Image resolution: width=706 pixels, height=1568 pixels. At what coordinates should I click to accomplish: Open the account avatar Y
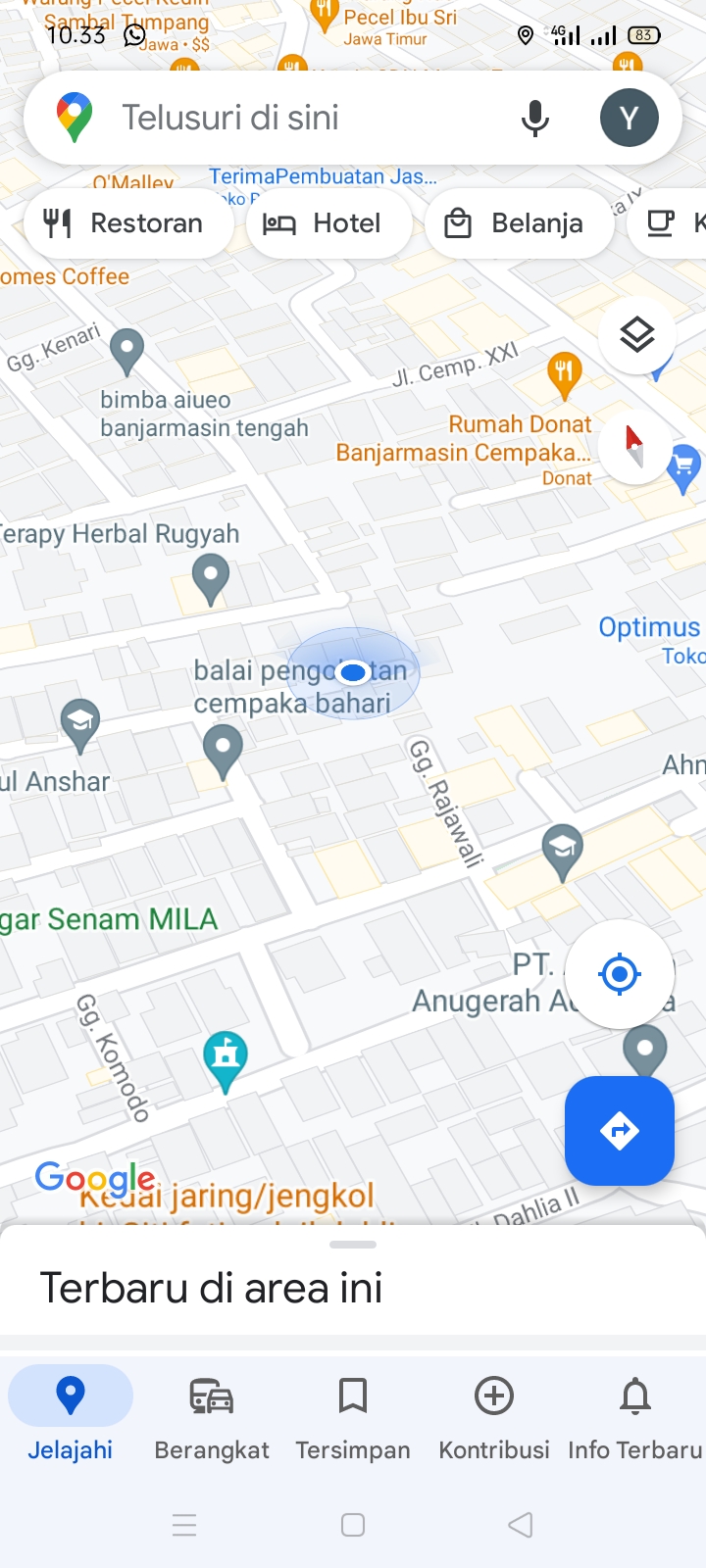(x=629, y=119)
